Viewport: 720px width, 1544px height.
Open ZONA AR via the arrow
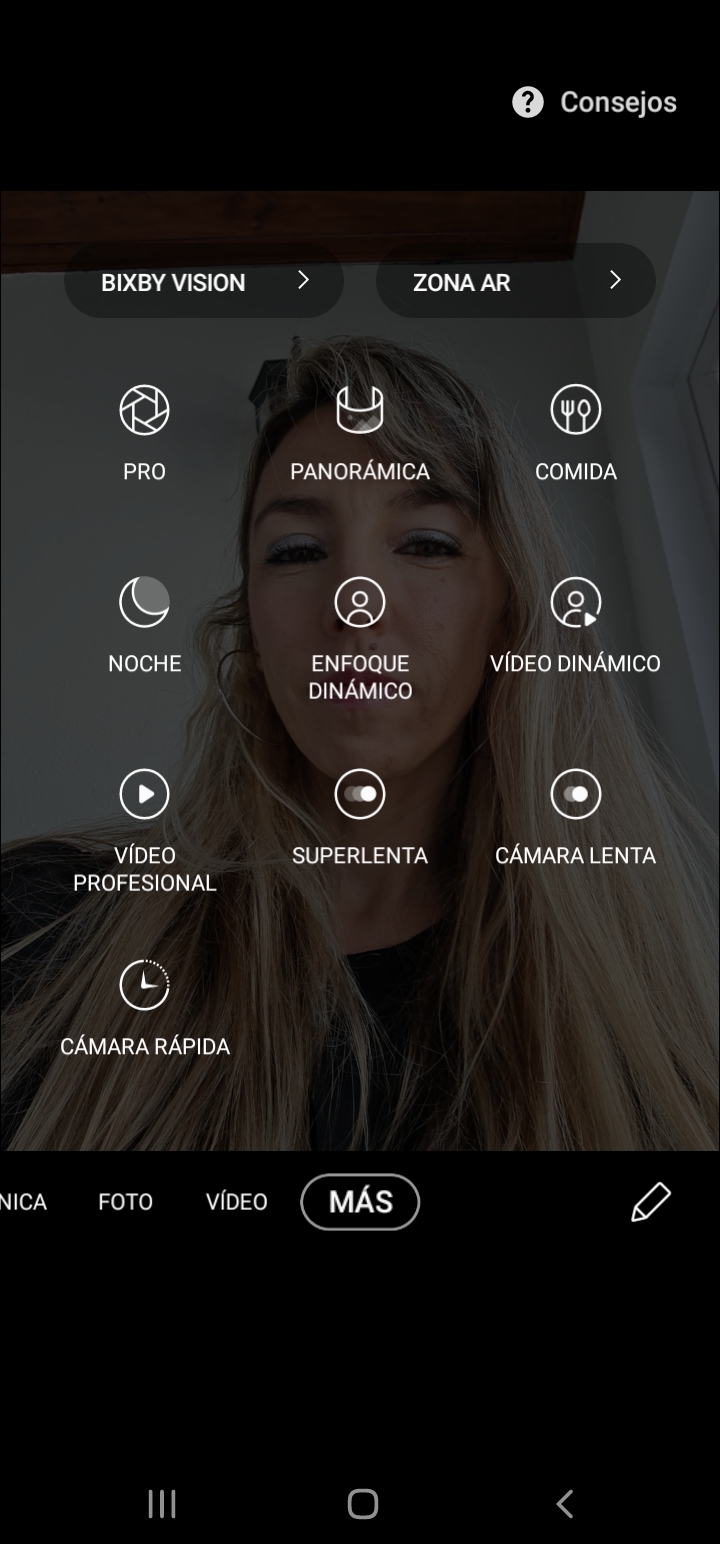[616, 281]
